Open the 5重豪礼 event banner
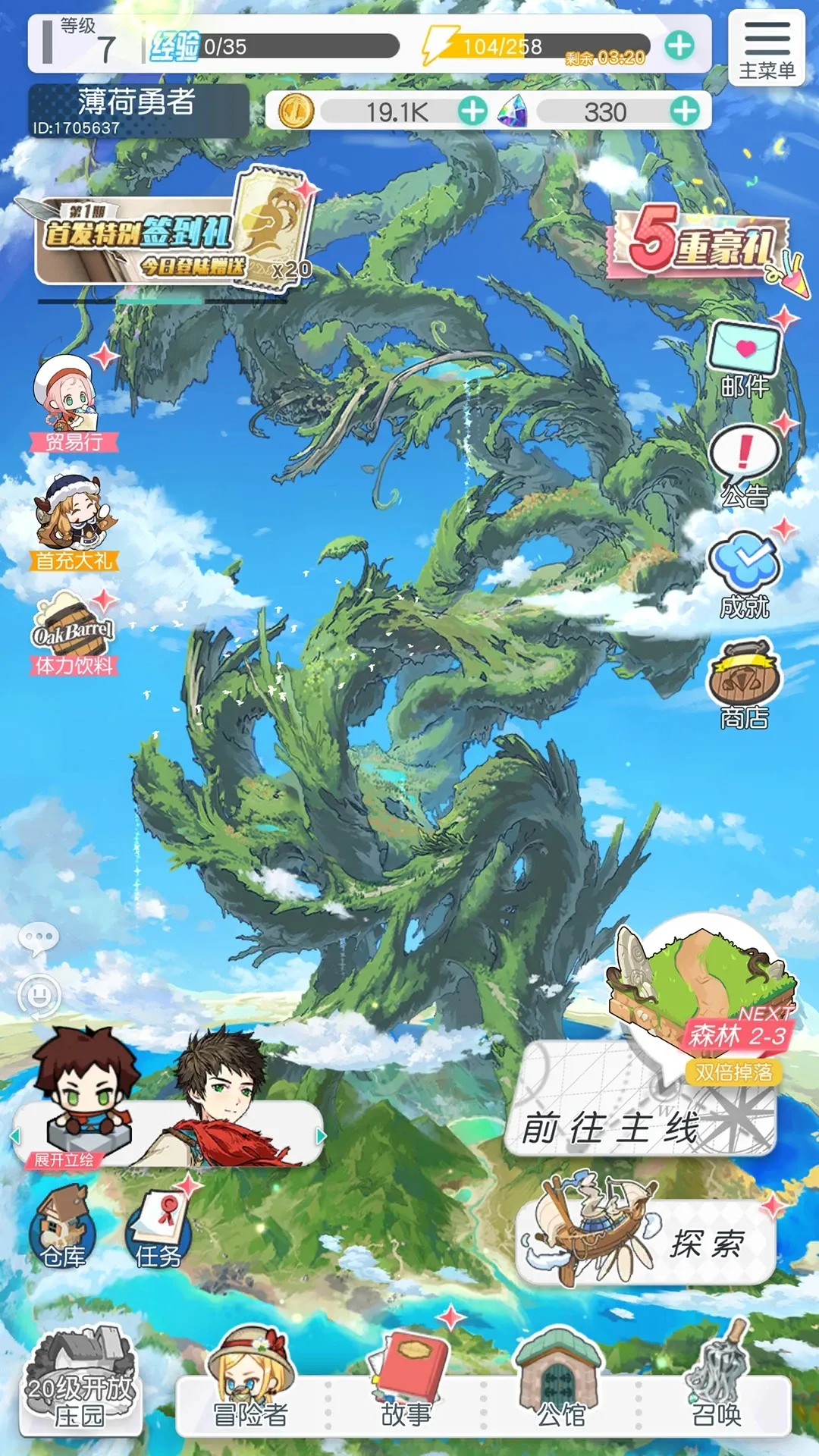Image resolution: width=819 pixels, height=1456 pixels. pyautogui.click(x=701, y=243)
